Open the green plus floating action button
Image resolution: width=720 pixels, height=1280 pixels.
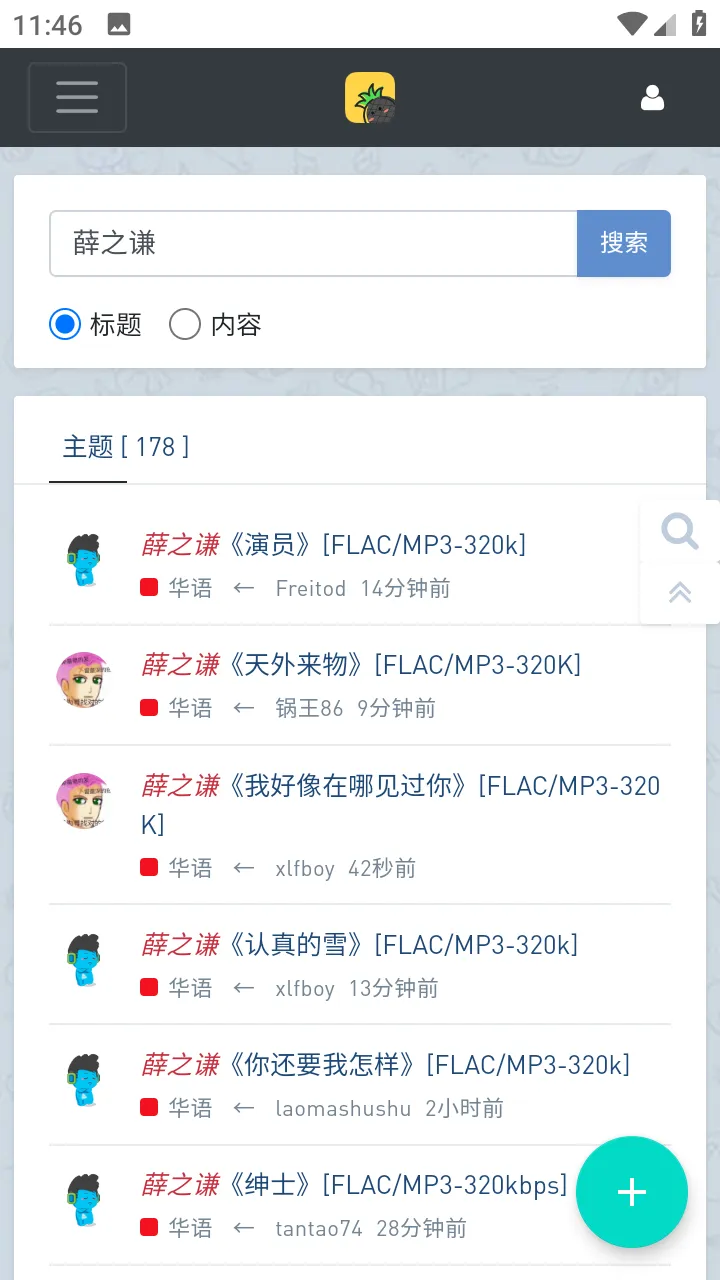(x=631, y=1192)
